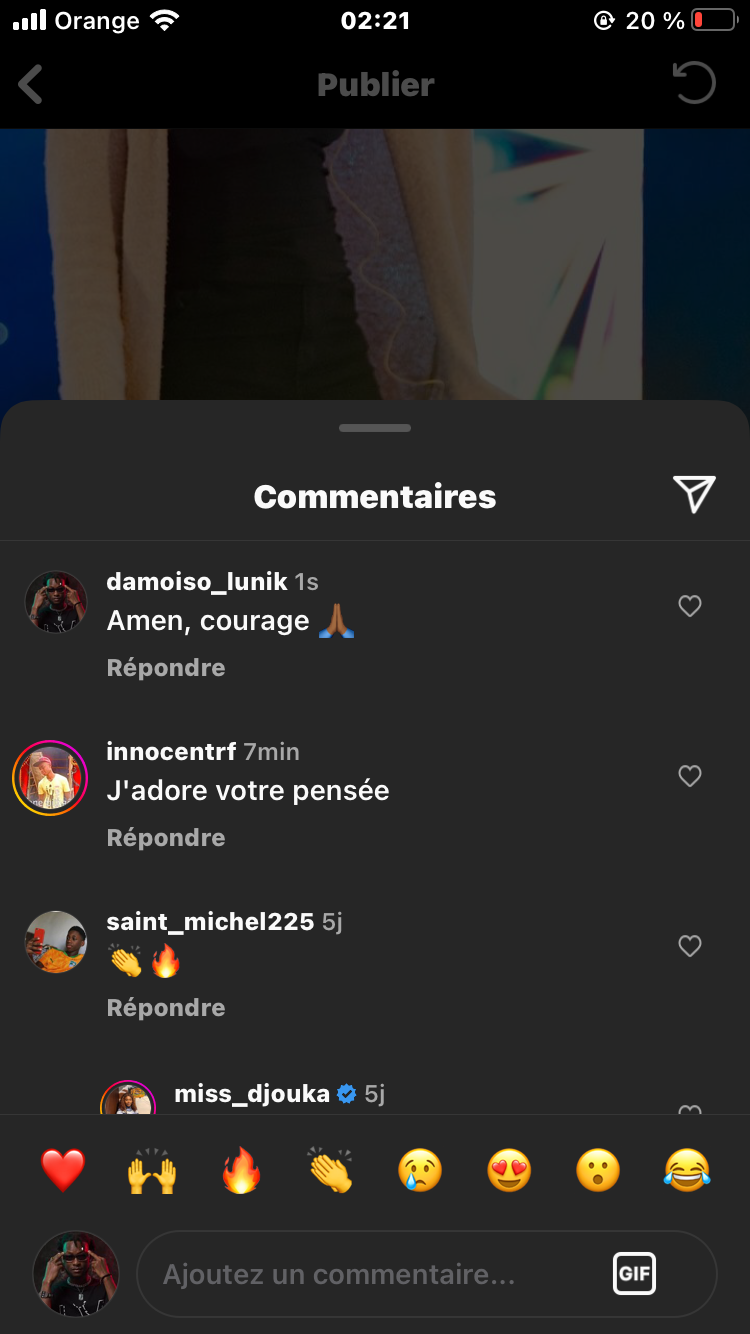
Task: Insert the laughing tears emoji
Action: point(687,1170)
